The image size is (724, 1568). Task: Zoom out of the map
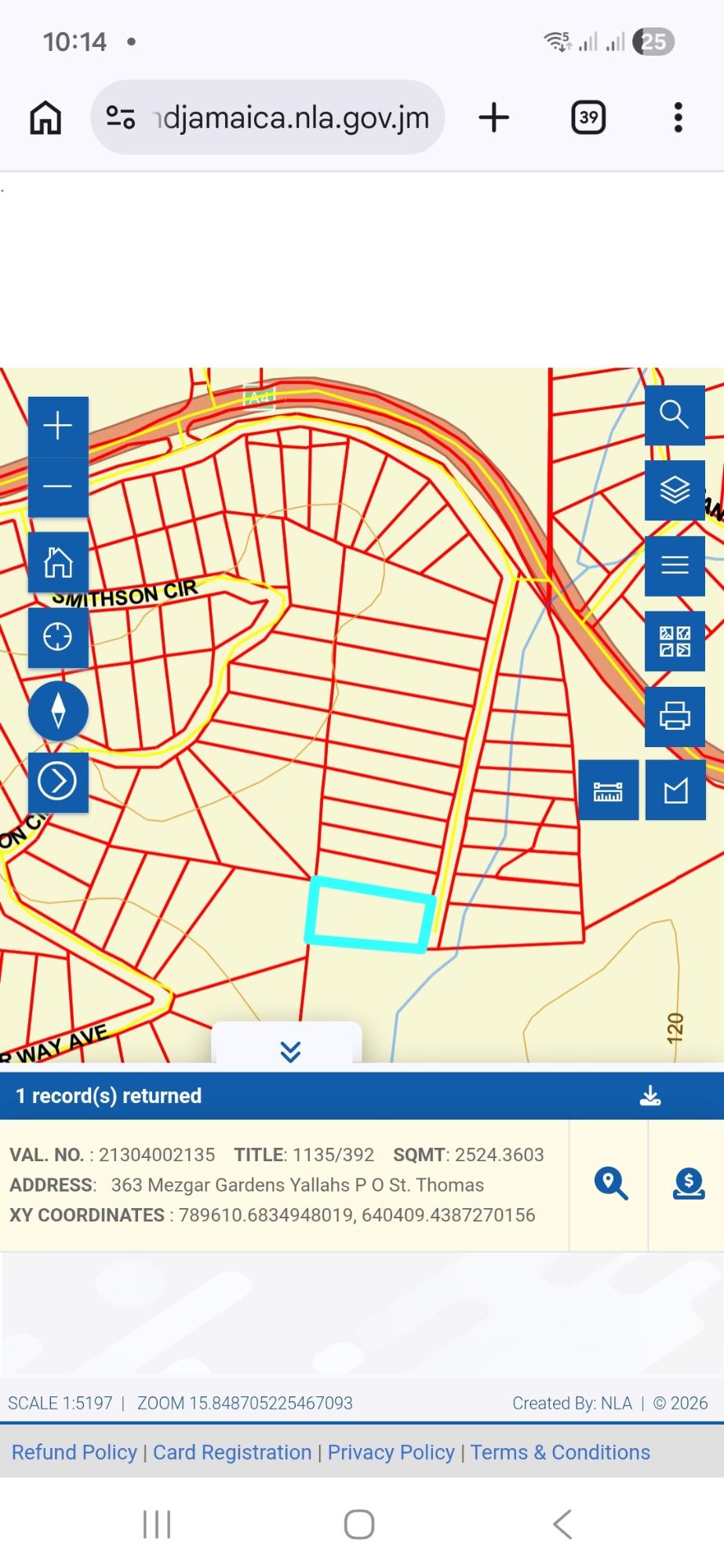pos(58,487)
